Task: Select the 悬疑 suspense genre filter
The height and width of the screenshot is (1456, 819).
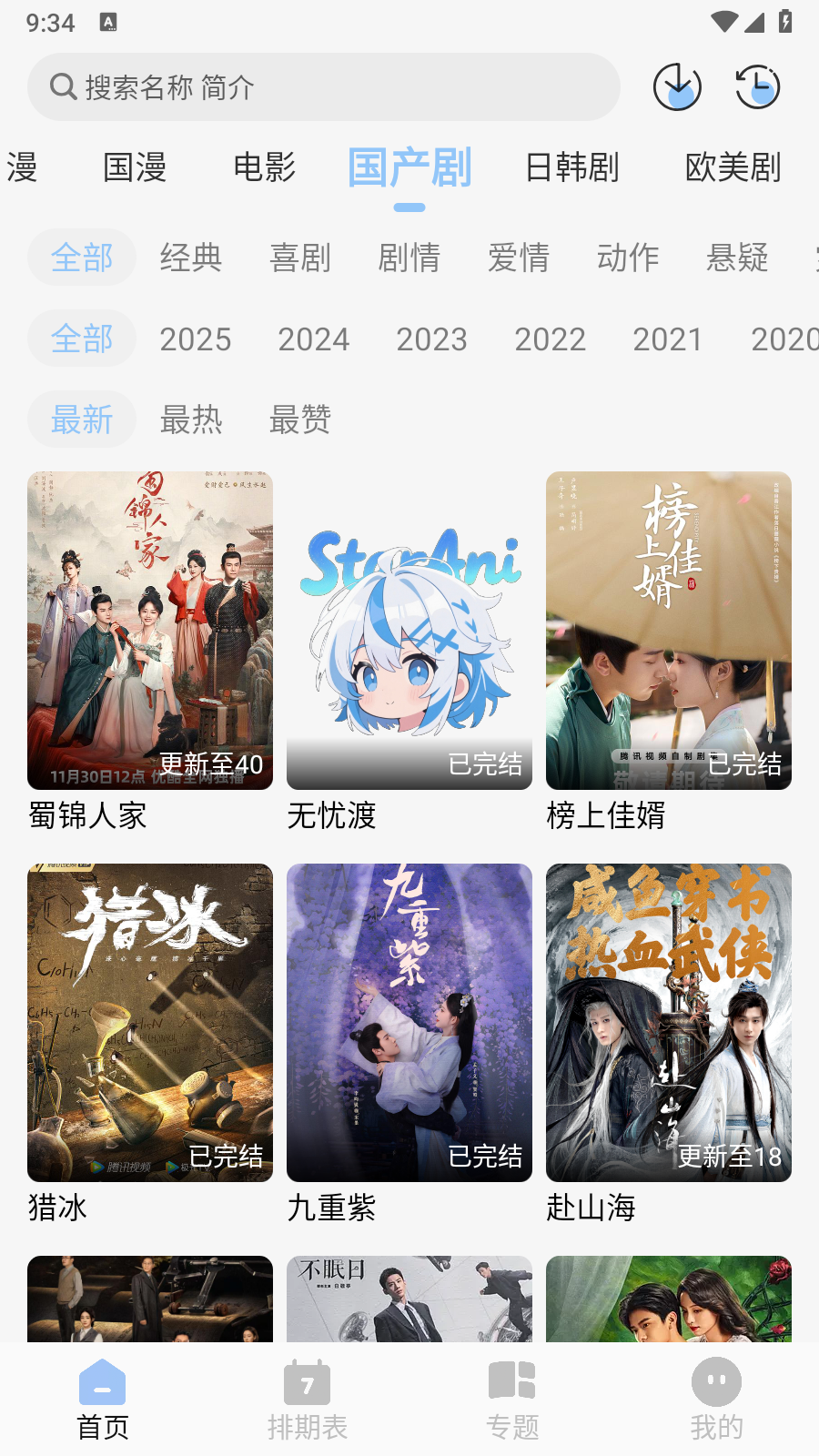Action: point(737,258)
